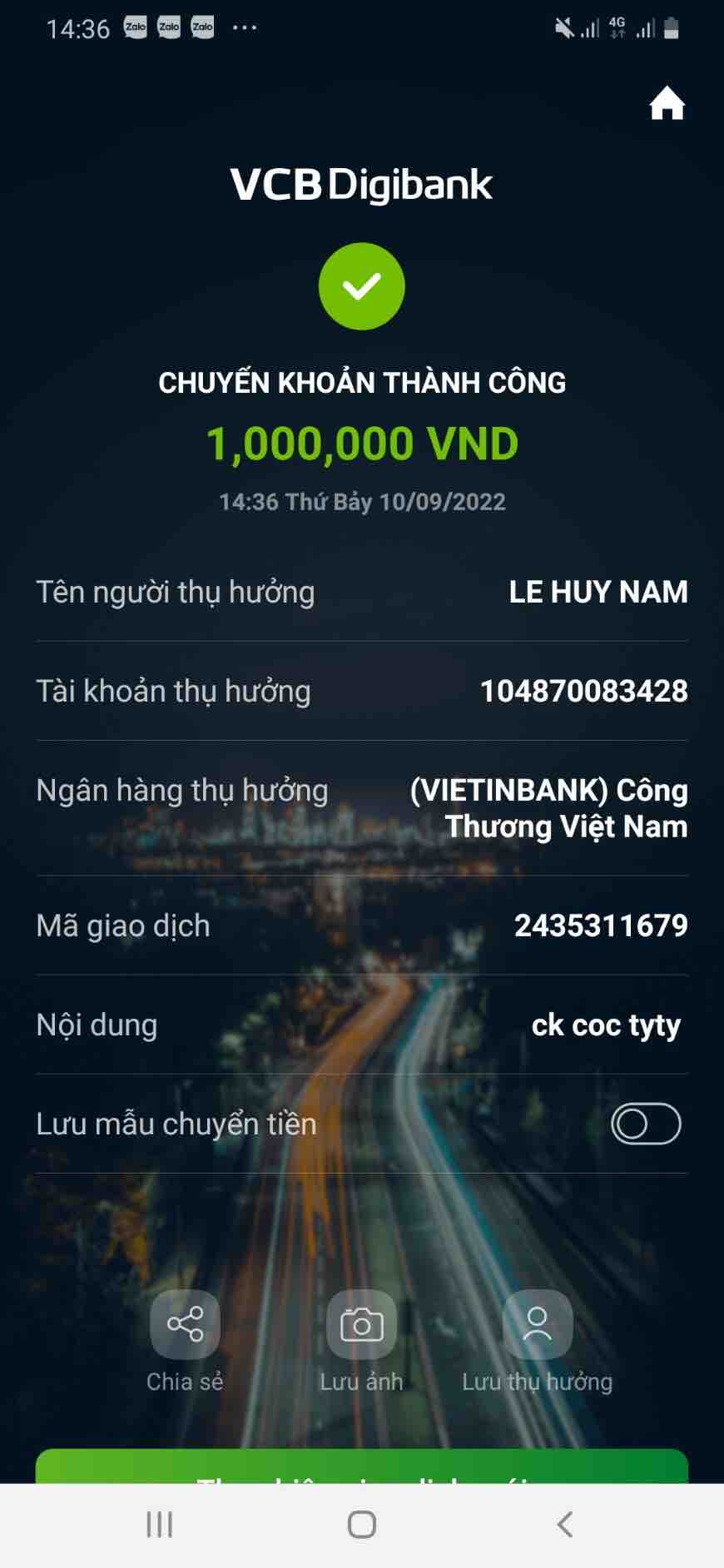This screenshot has height=1568, width=724.
Task: Share the transfer receipt via Chia sẻ
Action: click(185, 1324)
